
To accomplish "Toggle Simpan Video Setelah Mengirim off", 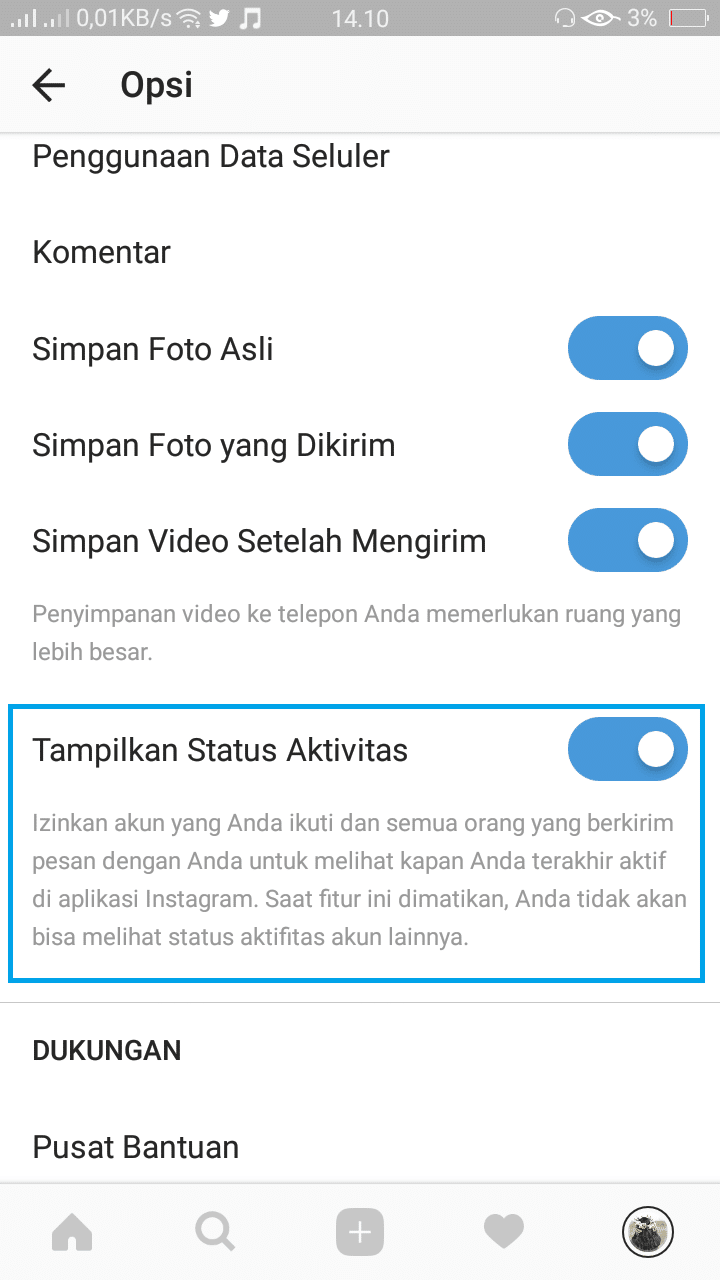I will coord(627,540).
